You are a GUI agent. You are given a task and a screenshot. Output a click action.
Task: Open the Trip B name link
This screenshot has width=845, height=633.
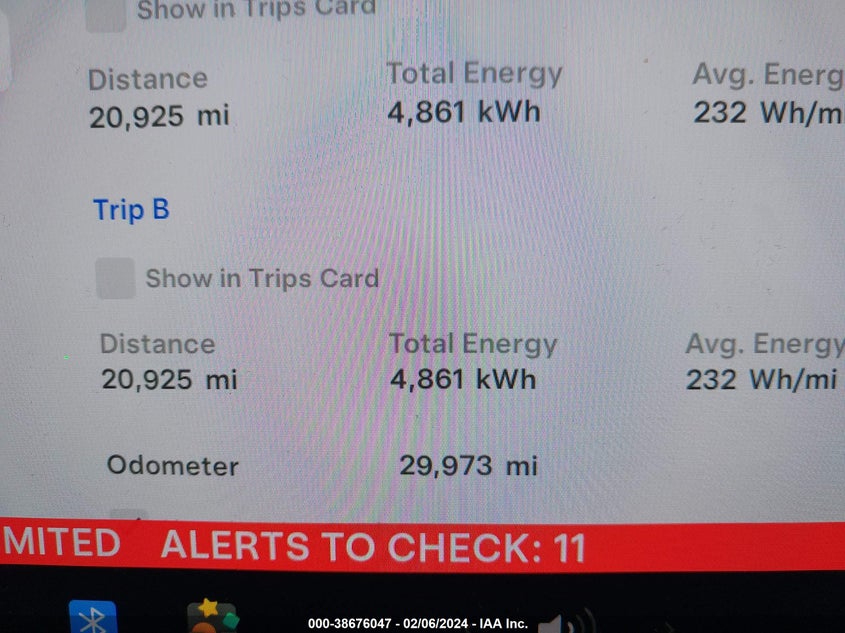click(131, 210)
